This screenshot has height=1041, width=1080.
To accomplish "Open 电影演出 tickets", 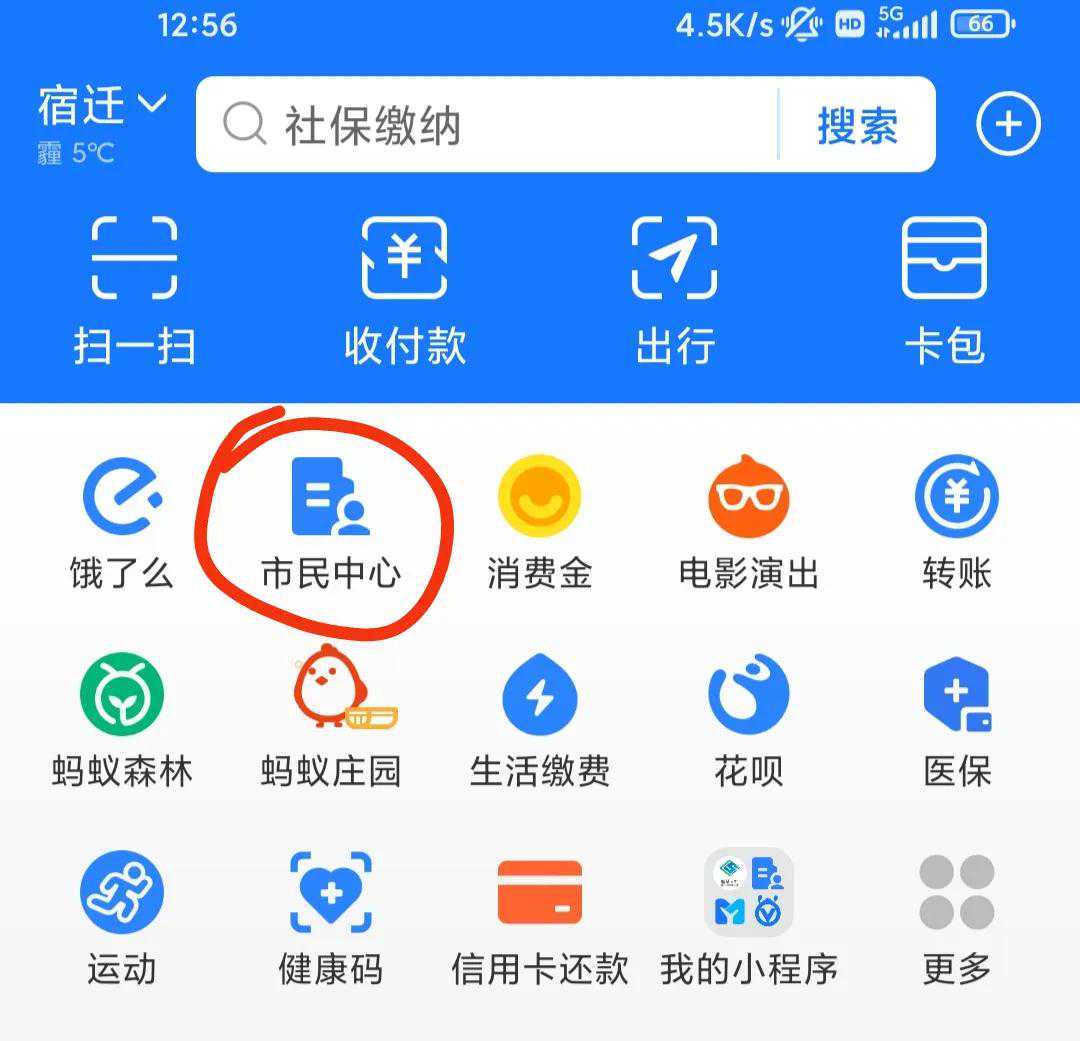I will pyautogui.click(x=748, y=522).
